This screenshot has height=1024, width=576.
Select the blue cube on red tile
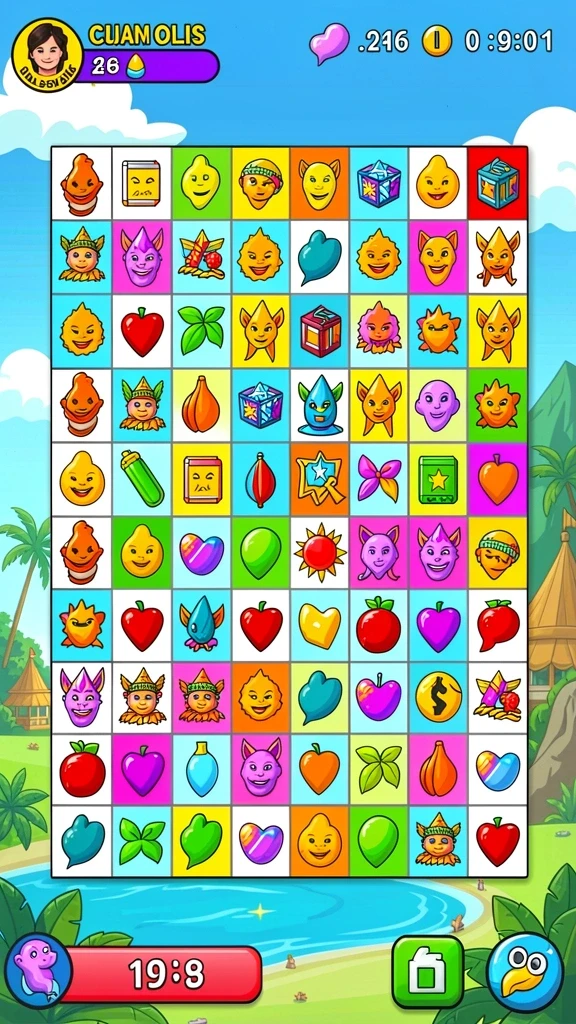[x=498, y=184]
